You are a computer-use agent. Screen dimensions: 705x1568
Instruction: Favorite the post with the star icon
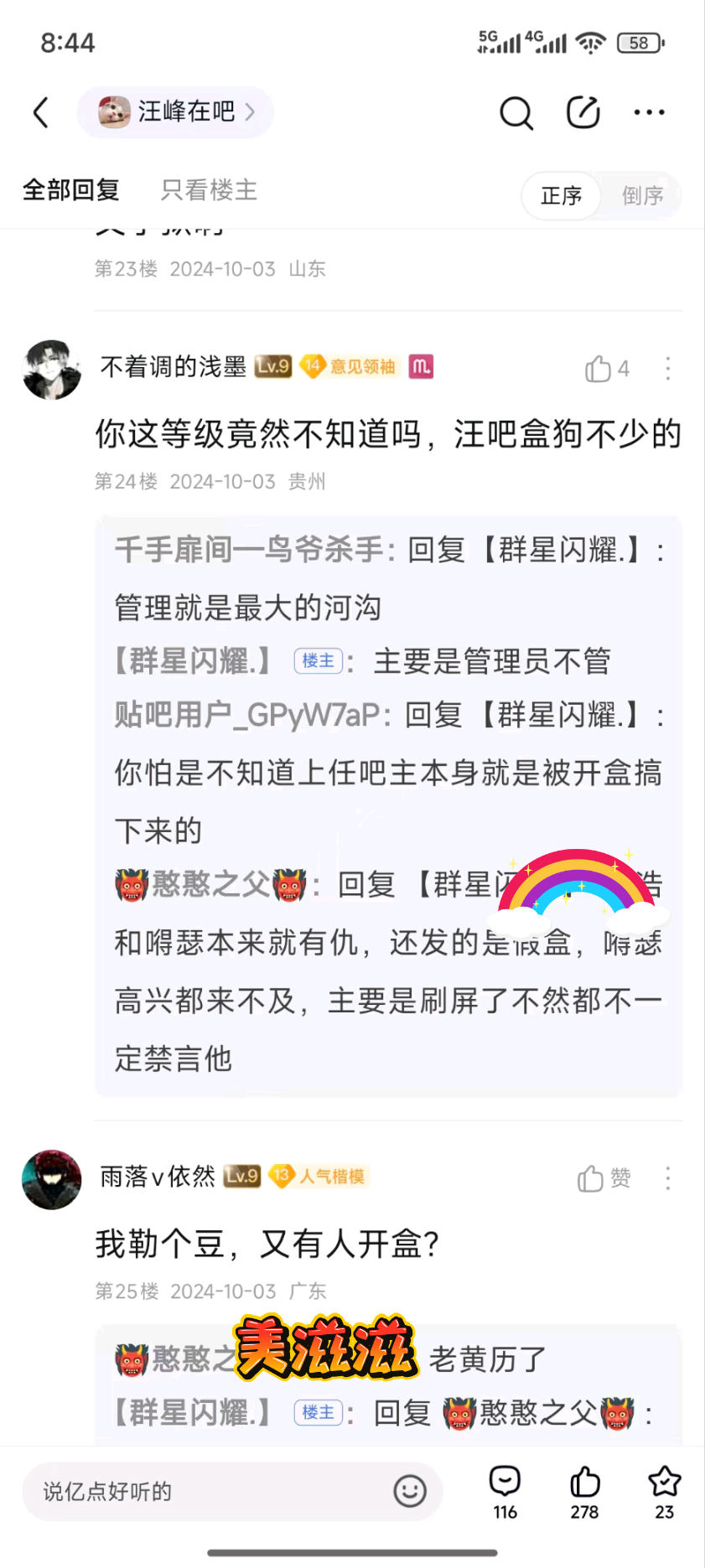pyautogui.click(x=664, y=1491)
